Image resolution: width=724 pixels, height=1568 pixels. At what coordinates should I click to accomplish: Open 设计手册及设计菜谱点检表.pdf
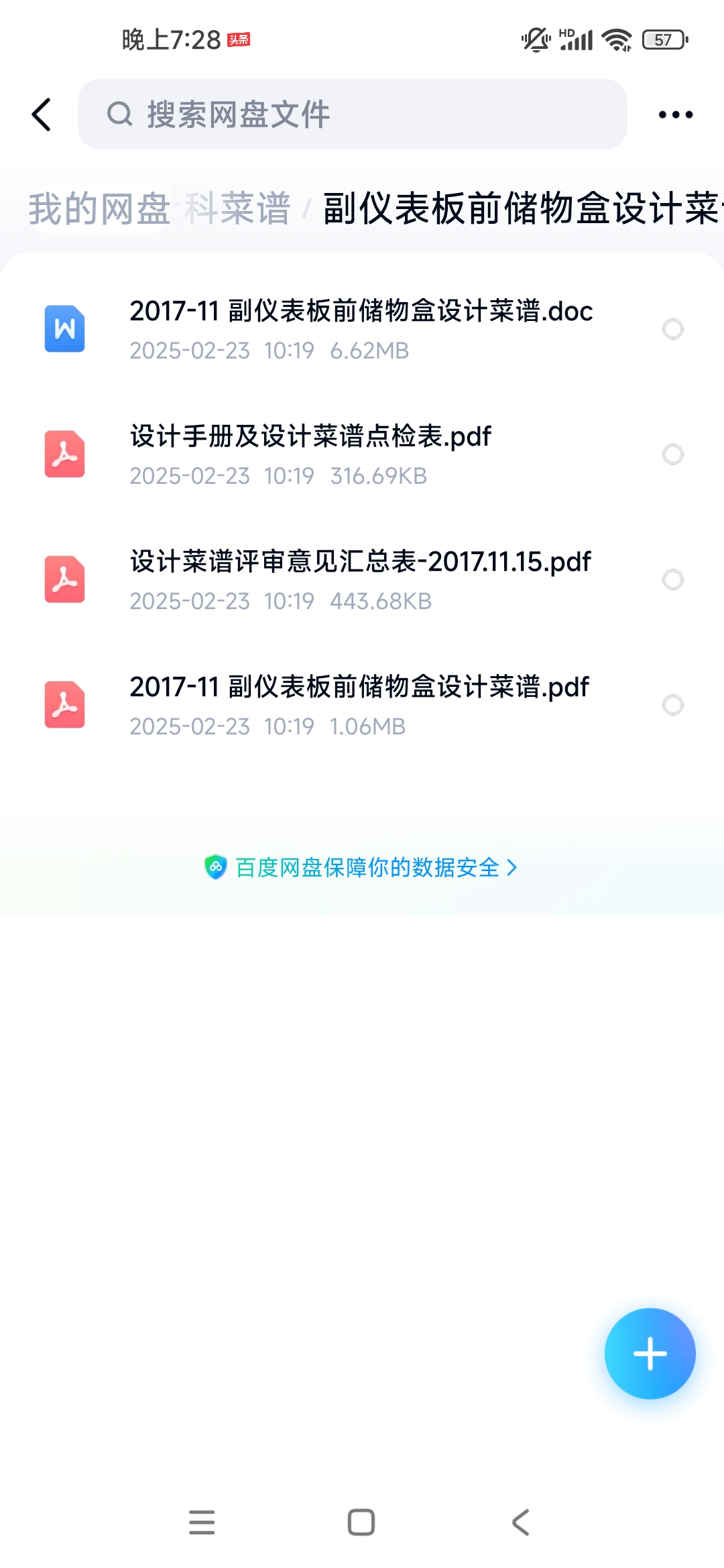point(362,454)
